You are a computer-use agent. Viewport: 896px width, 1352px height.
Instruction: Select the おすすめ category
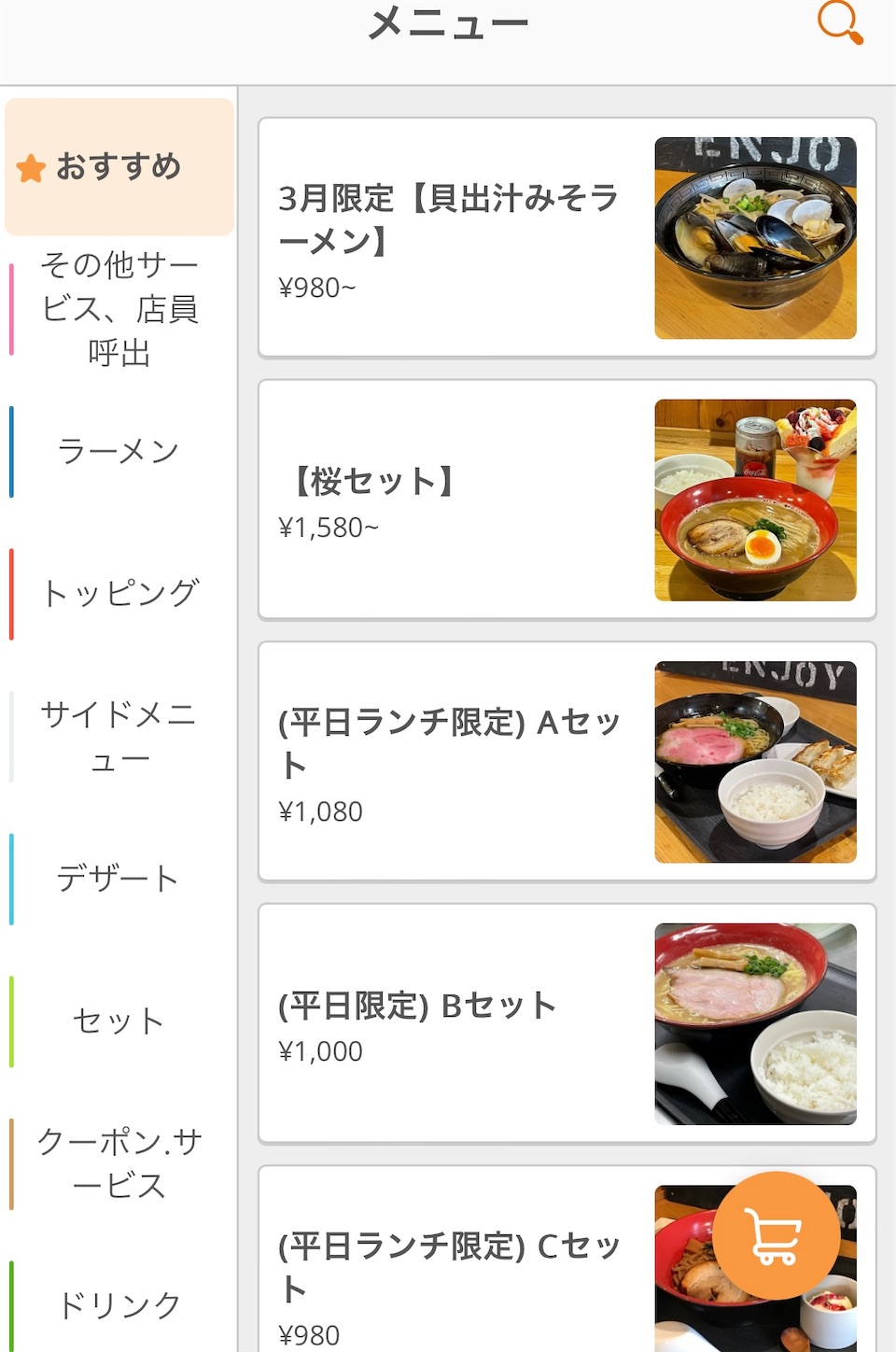click(119, 167)
